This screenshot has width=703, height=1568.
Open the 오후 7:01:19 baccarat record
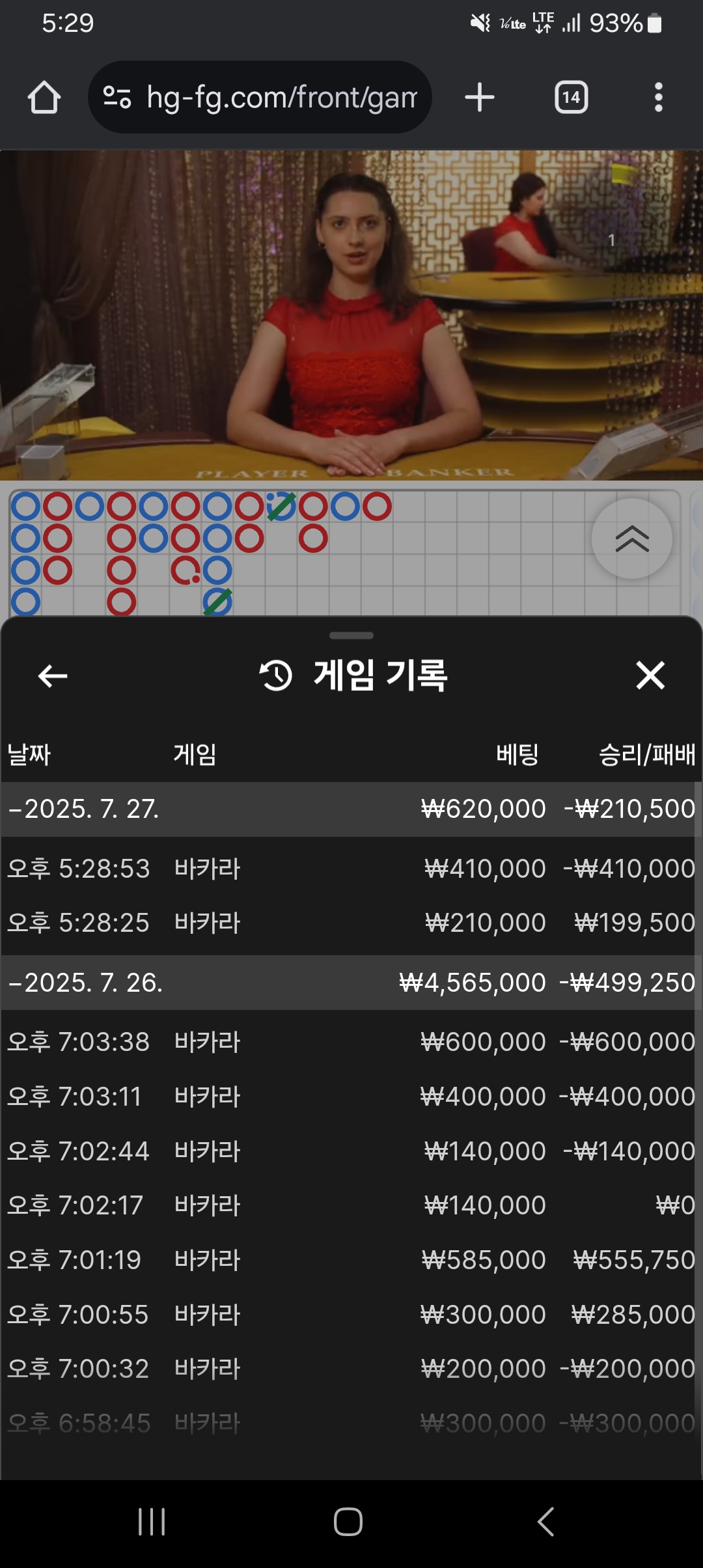(350, 1260)
